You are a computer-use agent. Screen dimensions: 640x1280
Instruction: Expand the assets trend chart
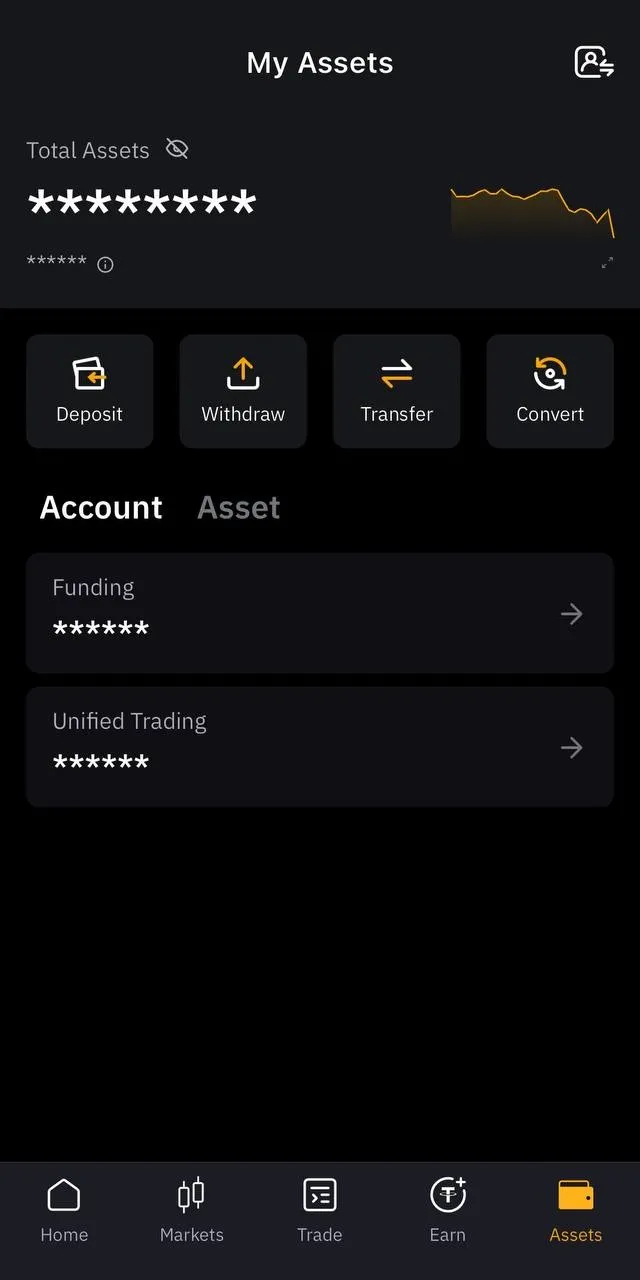(607, 263)
